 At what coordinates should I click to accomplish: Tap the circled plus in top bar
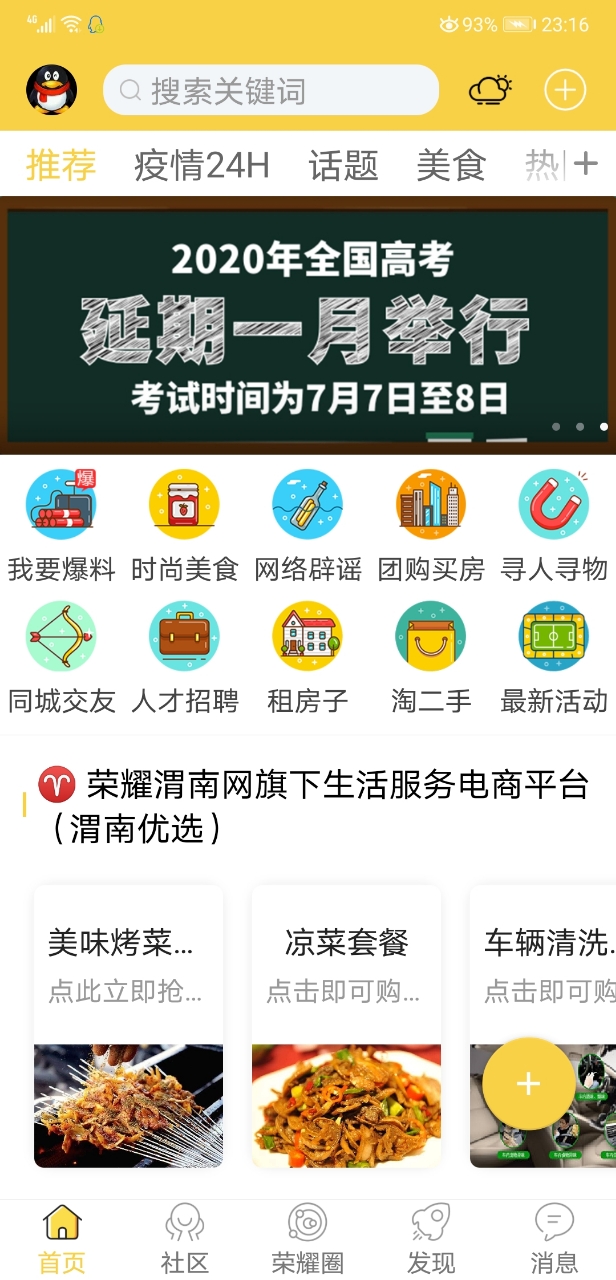point(565,91)
